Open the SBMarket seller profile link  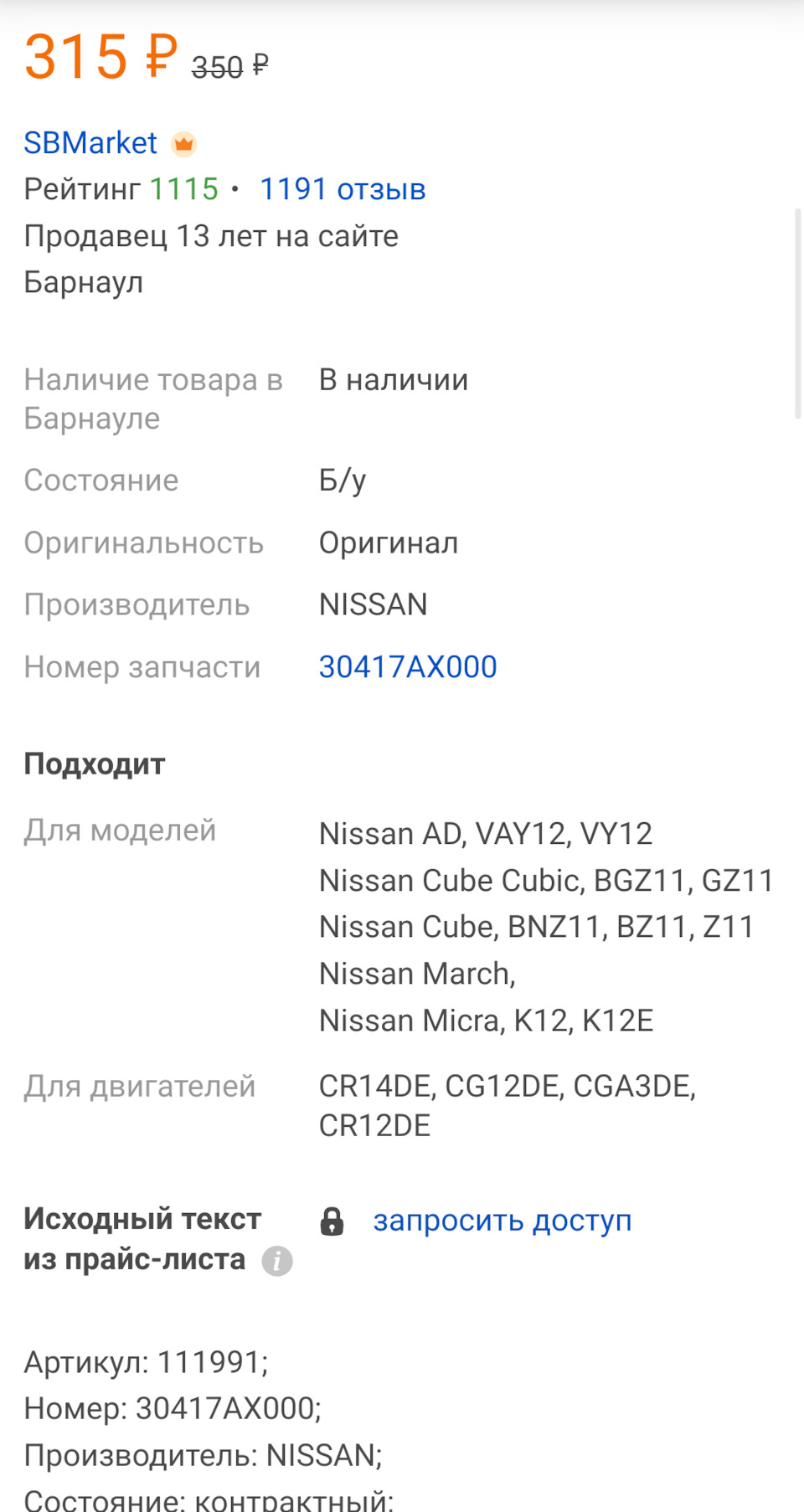90,143
